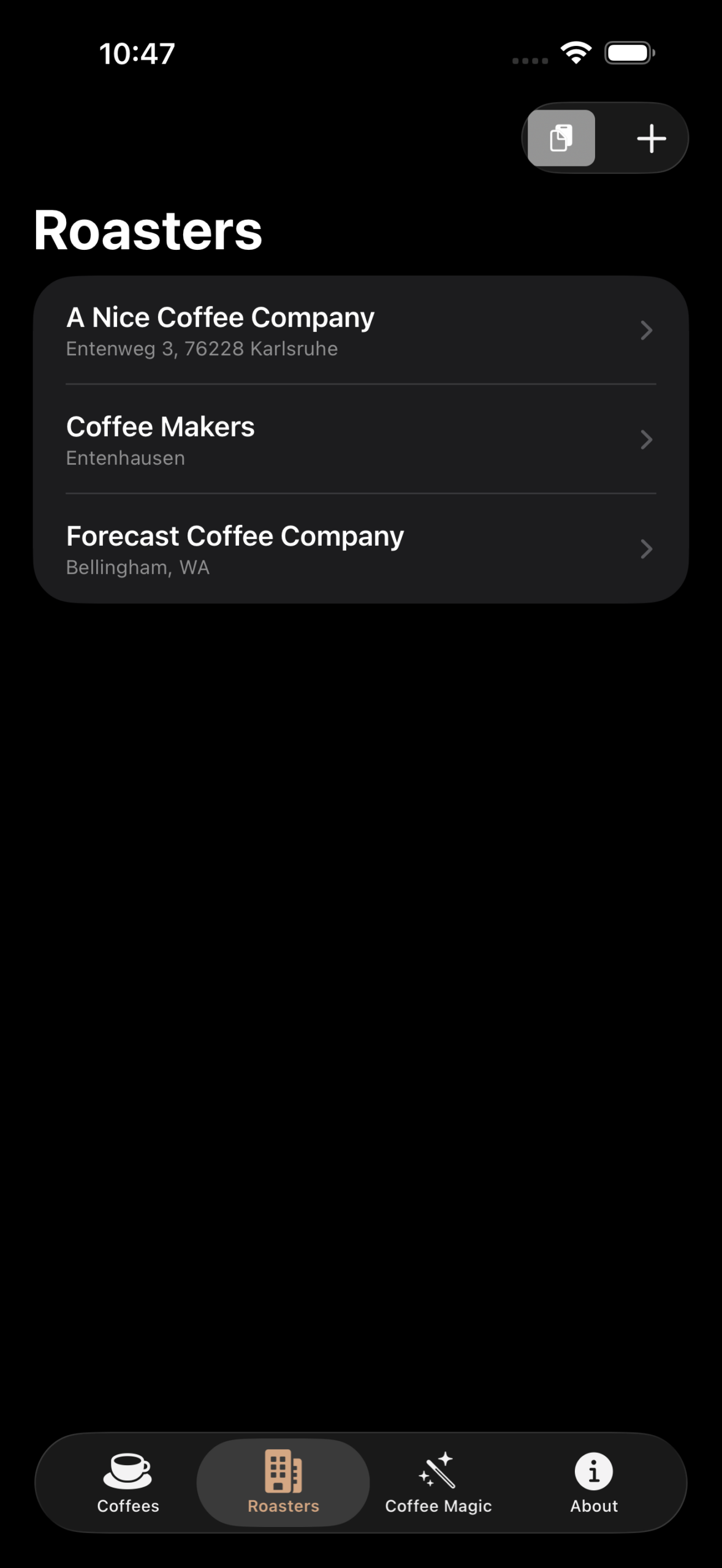Tap the chevron beside Forecast Coffee Company

[647, 549]
